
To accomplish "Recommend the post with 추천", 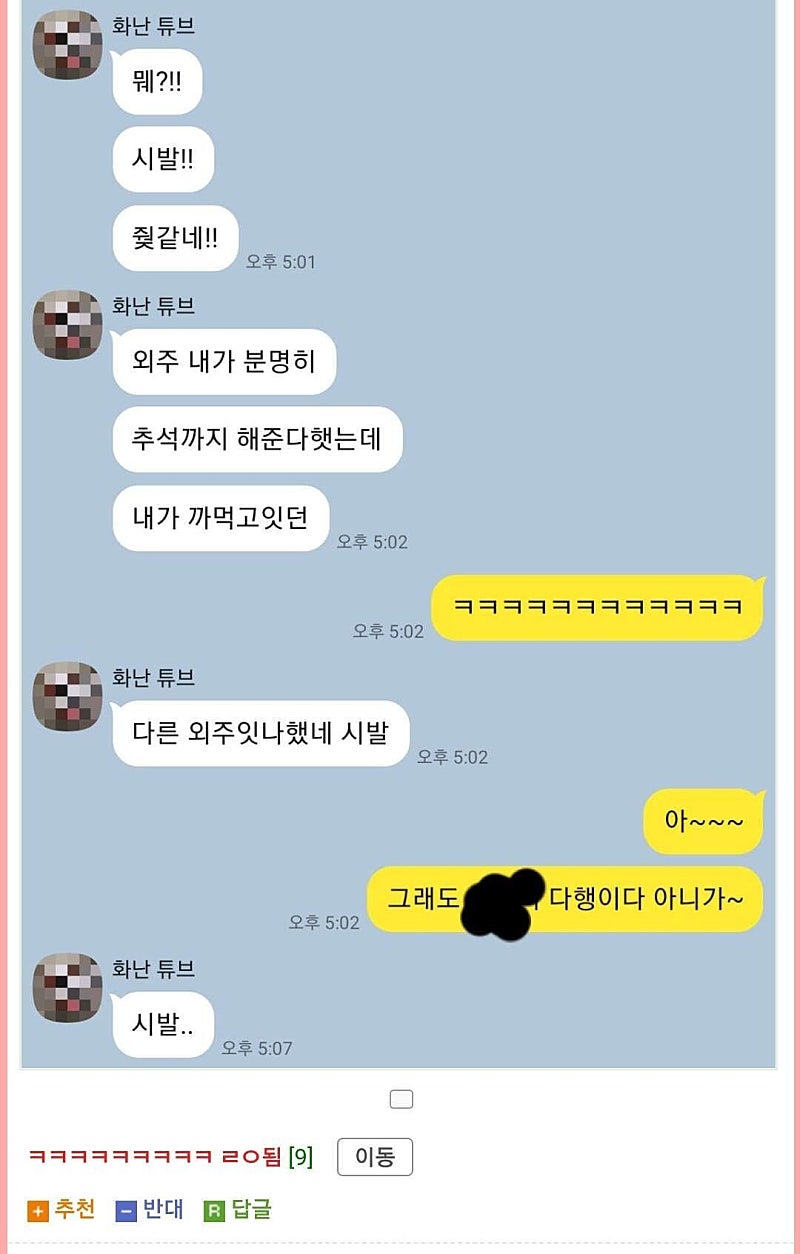I will [x=61, y=1210].
